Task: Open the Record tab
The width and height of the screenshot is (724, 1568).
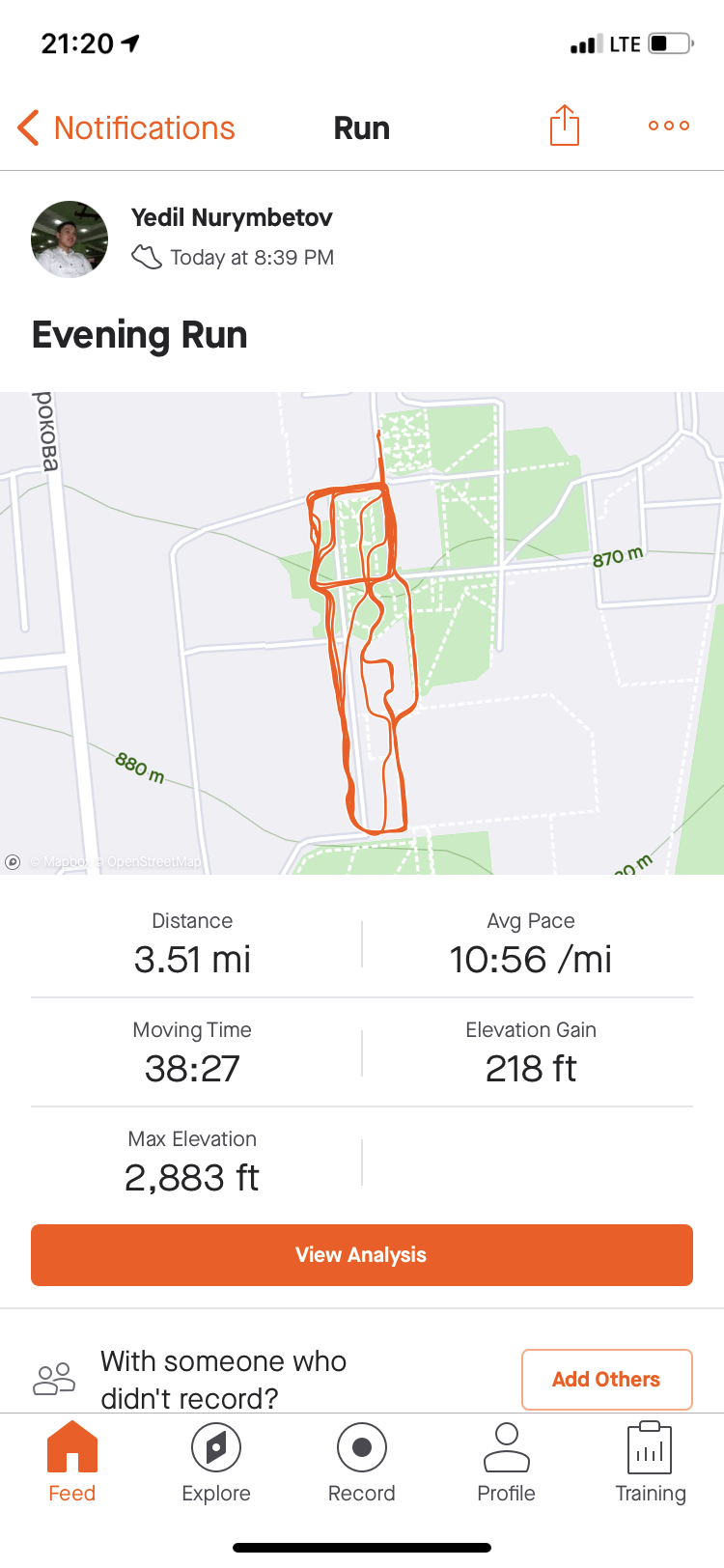Action: pos(362,1463)
